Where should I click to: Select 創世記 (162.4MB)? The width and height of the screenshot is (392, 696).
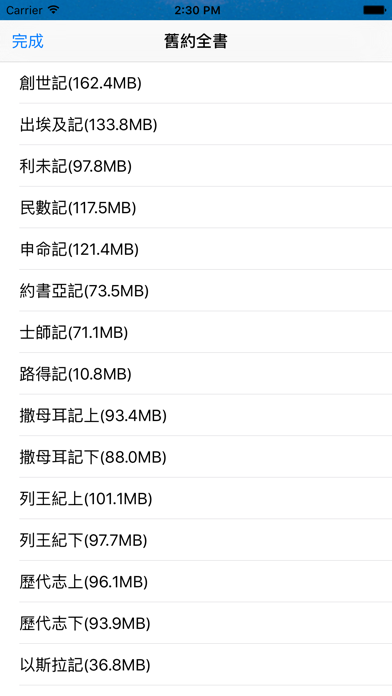(x=196, y=83)
